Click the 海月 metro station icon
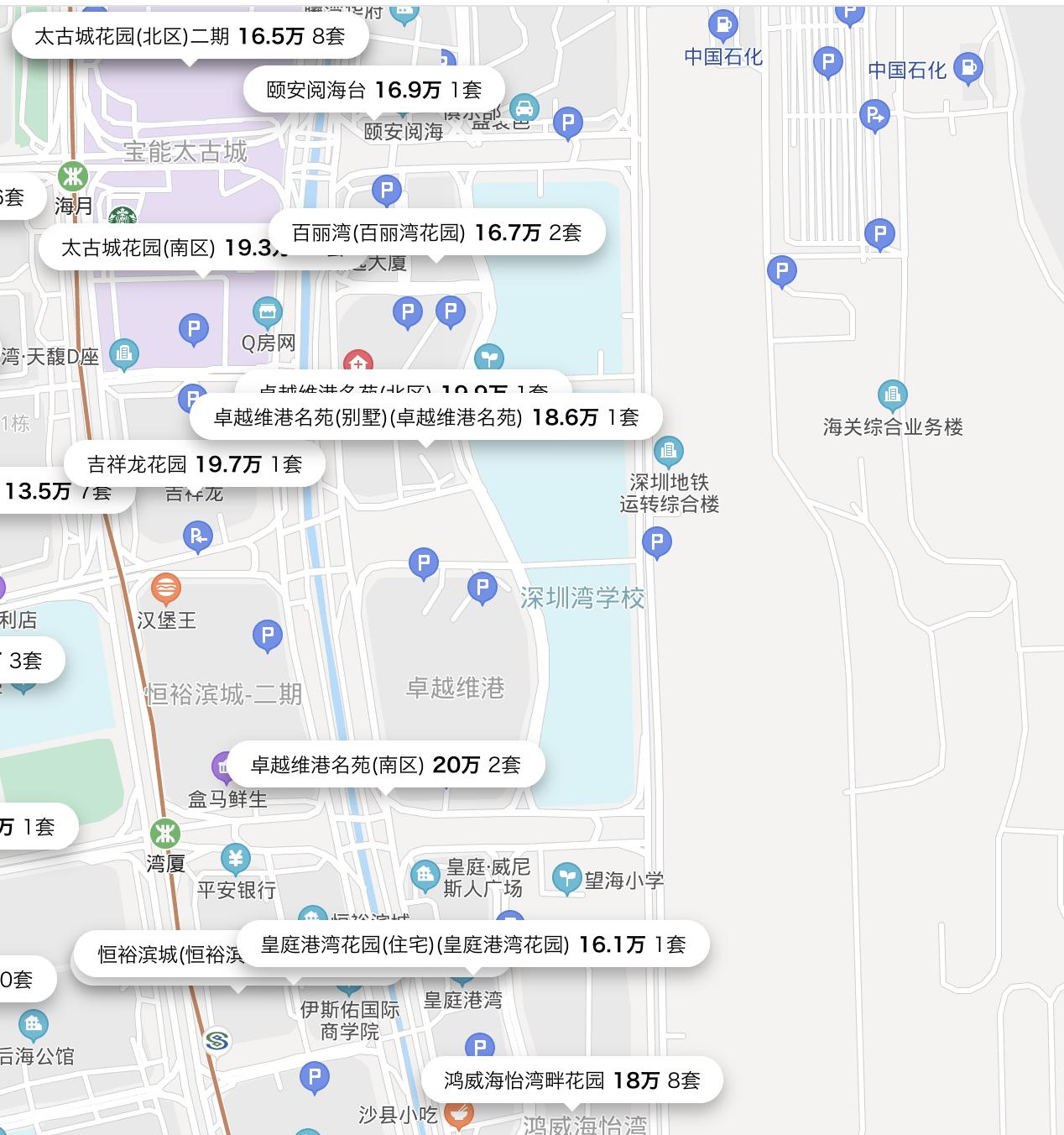Screen dimensions: 1064x1135 (74, 176)
